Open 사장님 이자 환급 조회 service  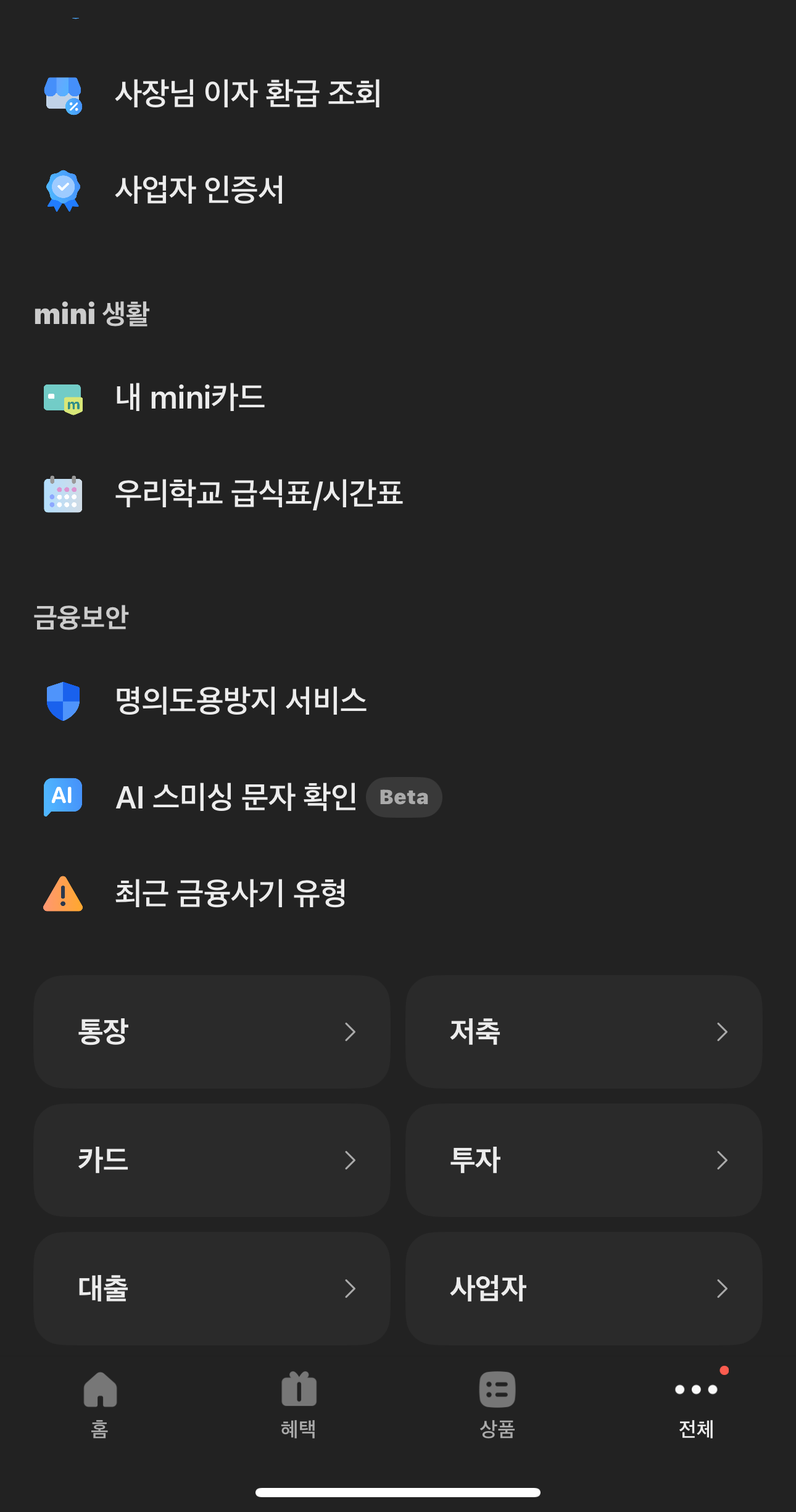coord(248,94)
